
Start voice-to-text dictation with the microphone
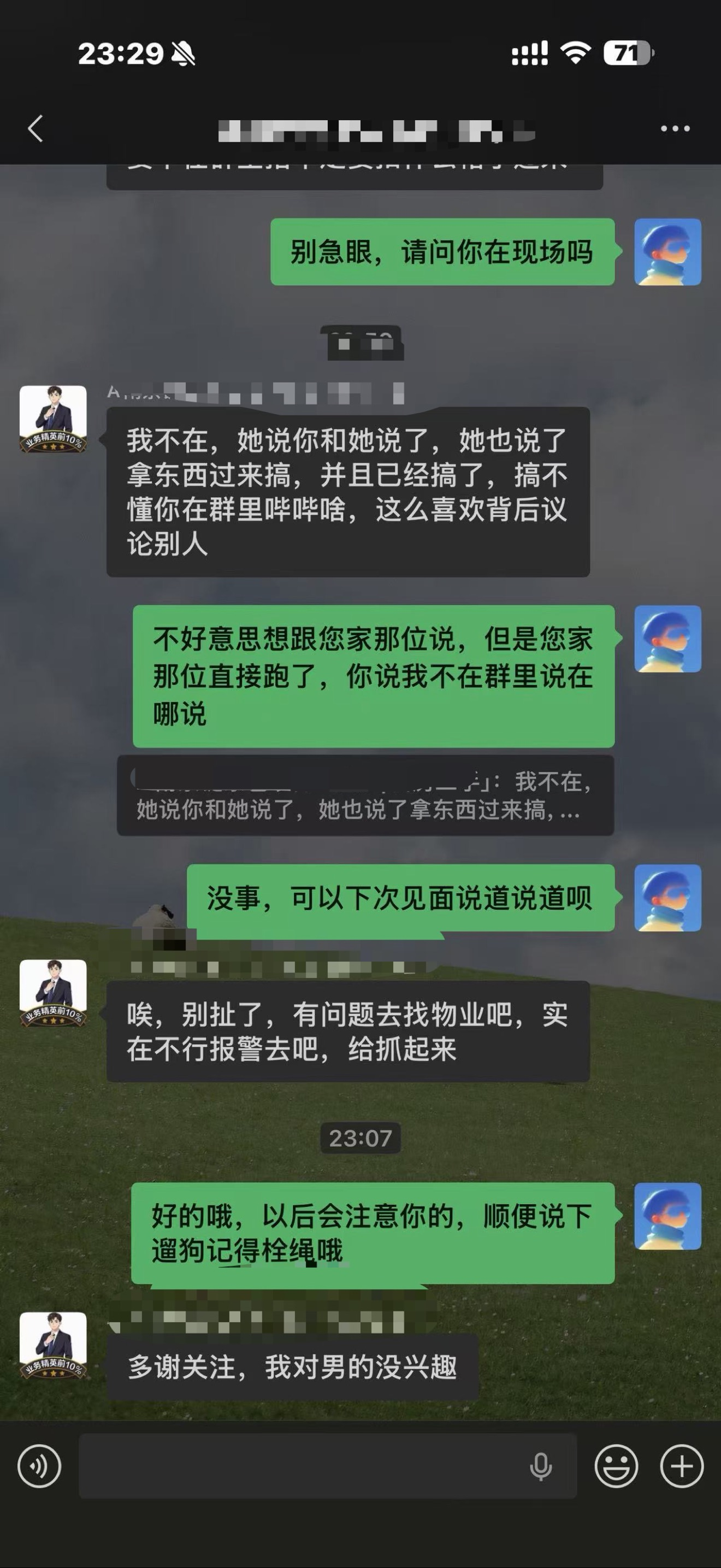[x=540, y=1466]
